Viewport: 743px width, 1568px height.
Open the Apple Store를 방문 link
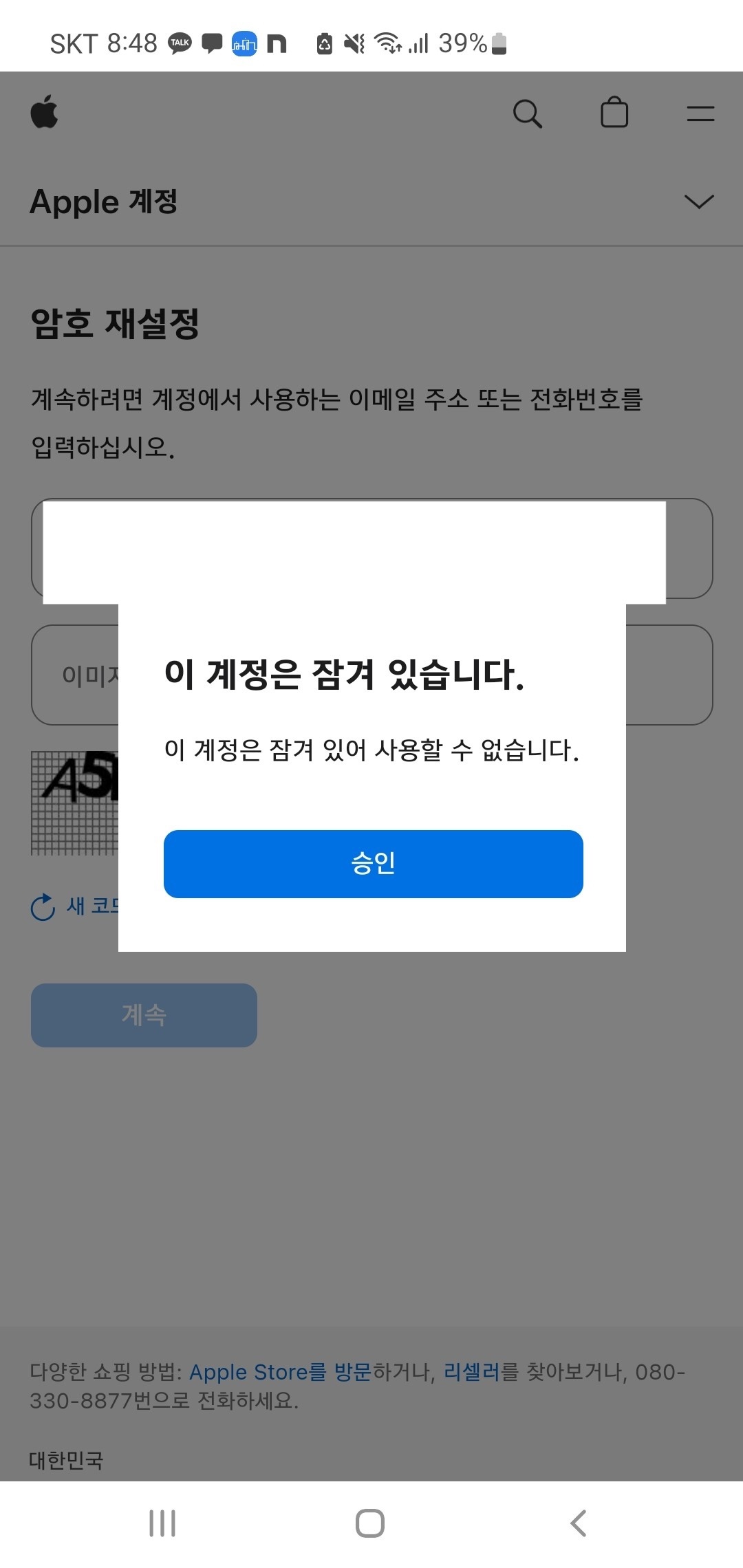[280, 1372]
